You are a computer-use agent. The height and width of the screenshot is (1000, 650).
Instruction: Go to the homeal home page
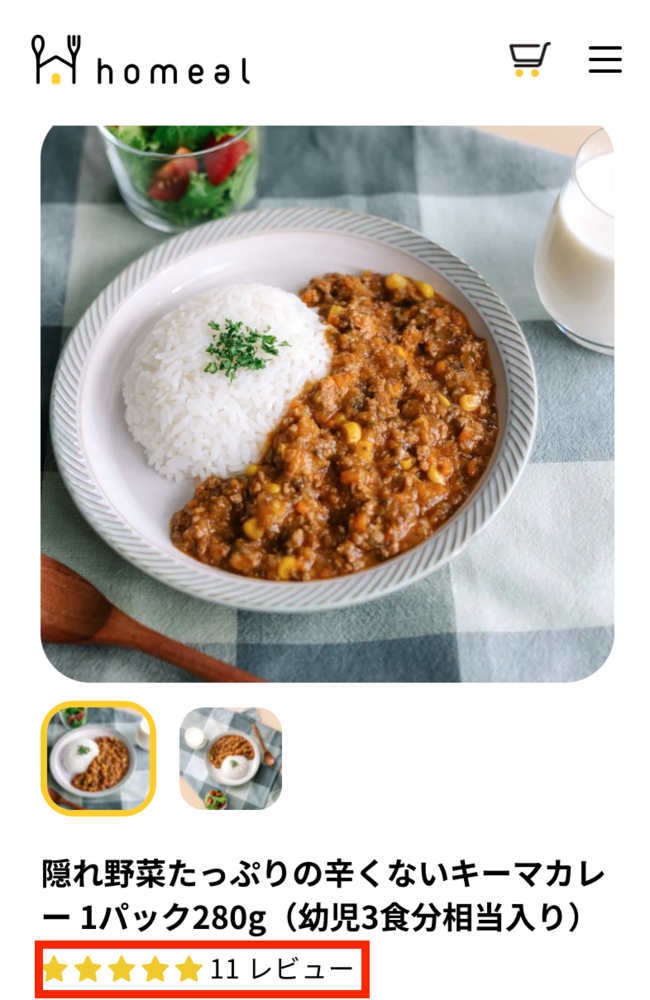click(140, 61)
